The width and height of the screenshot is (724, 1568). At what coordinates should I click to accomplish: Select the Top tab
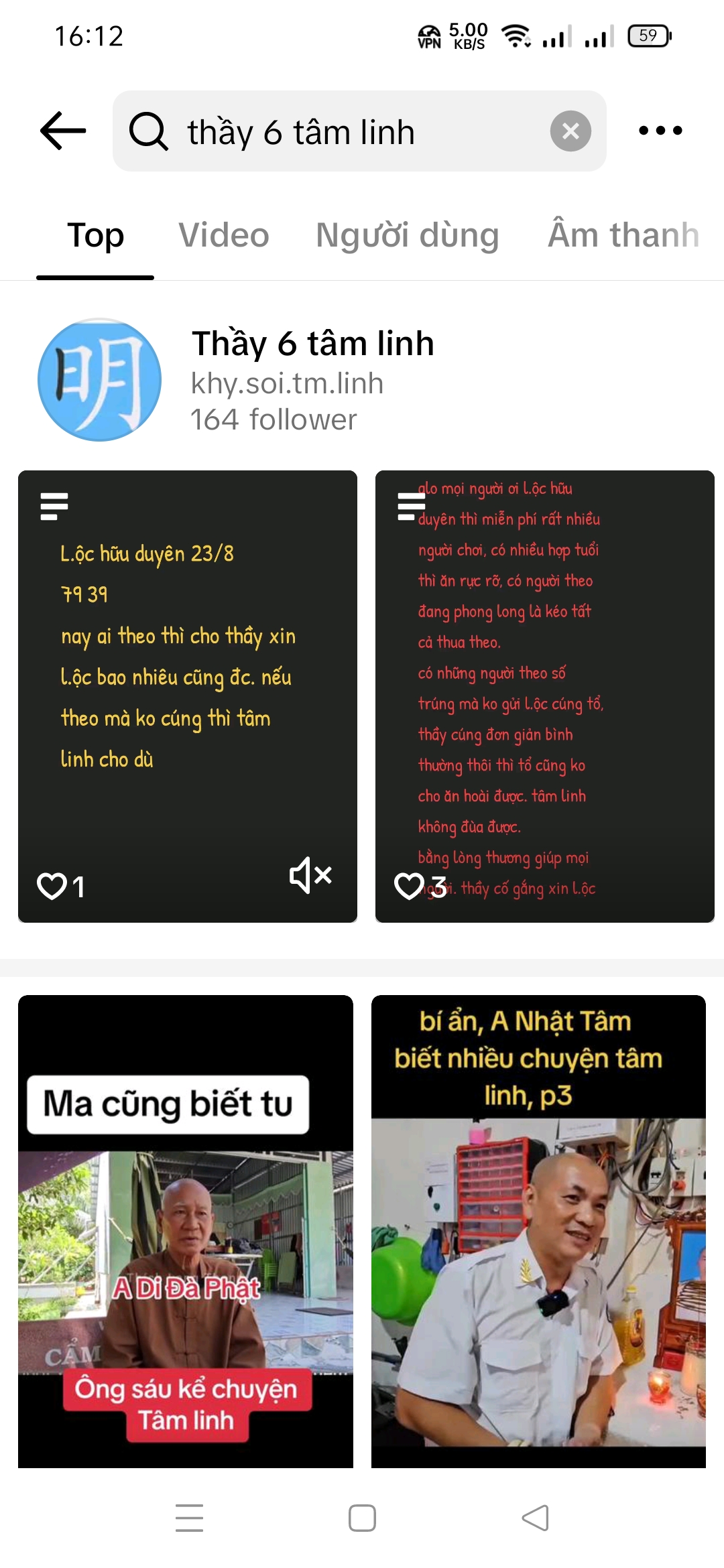click(95, 235)
